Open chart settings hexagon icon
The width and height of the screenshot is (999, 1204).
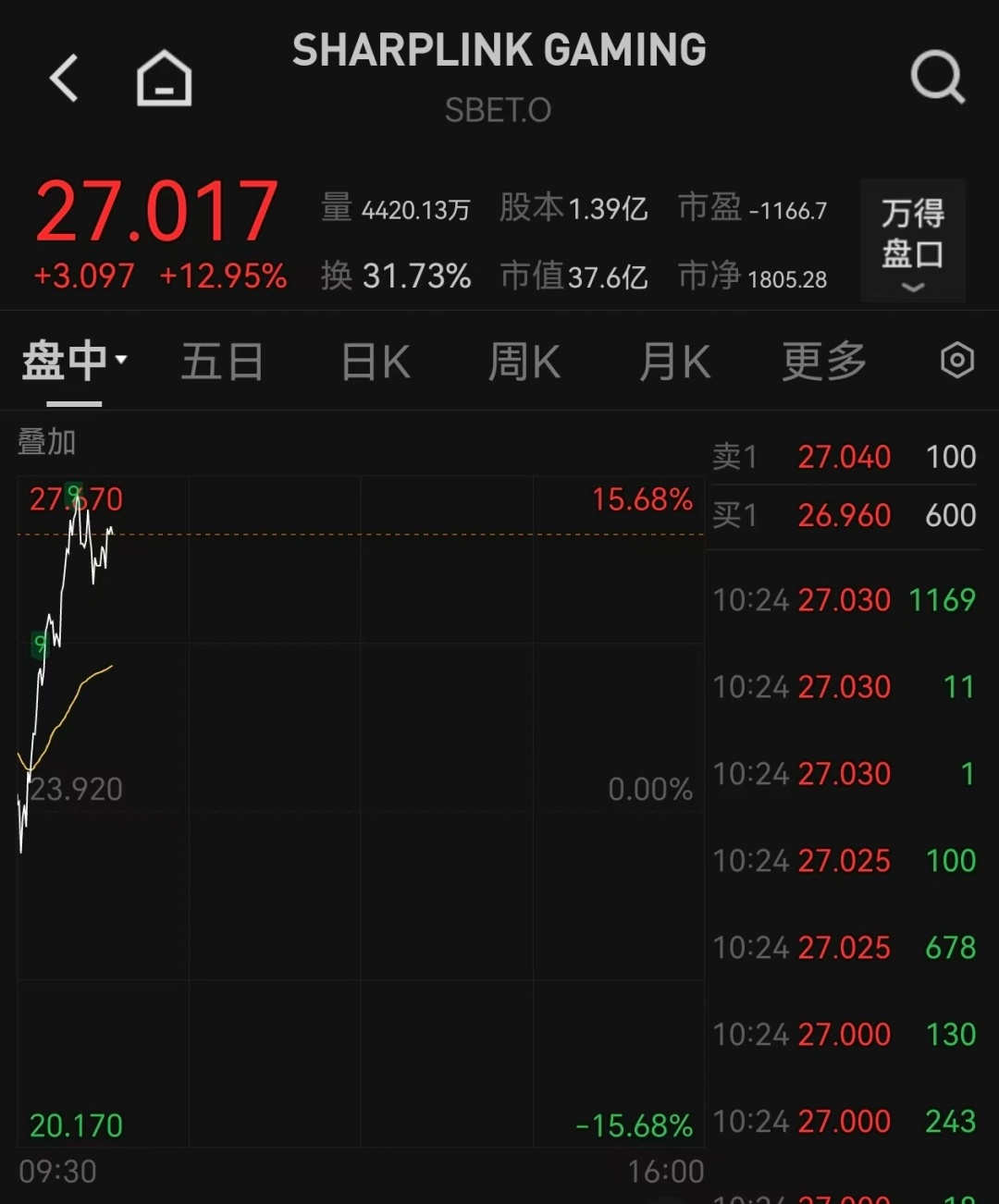click(x=956, y=361)
